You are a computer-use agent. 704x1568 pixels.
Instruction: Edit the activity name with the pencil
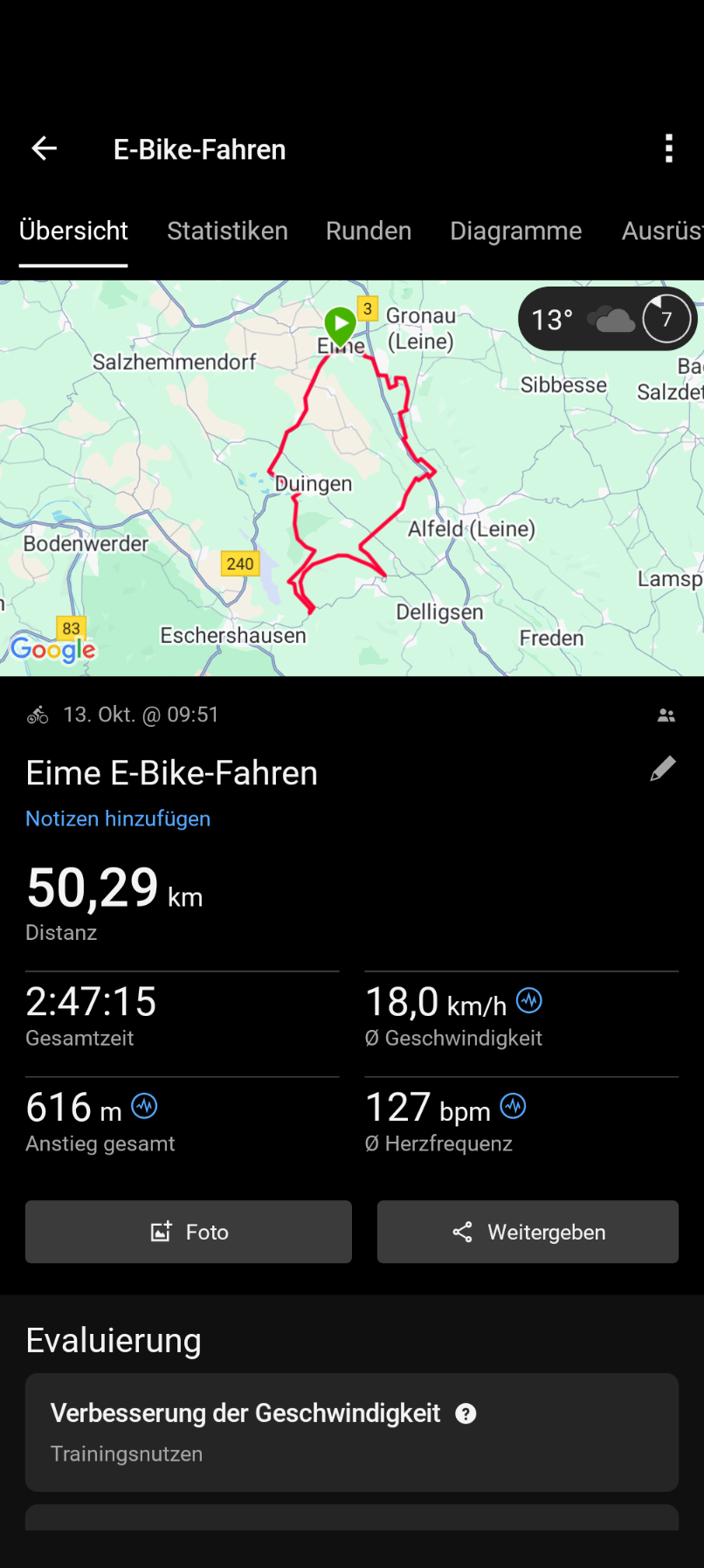pos(663,769)
